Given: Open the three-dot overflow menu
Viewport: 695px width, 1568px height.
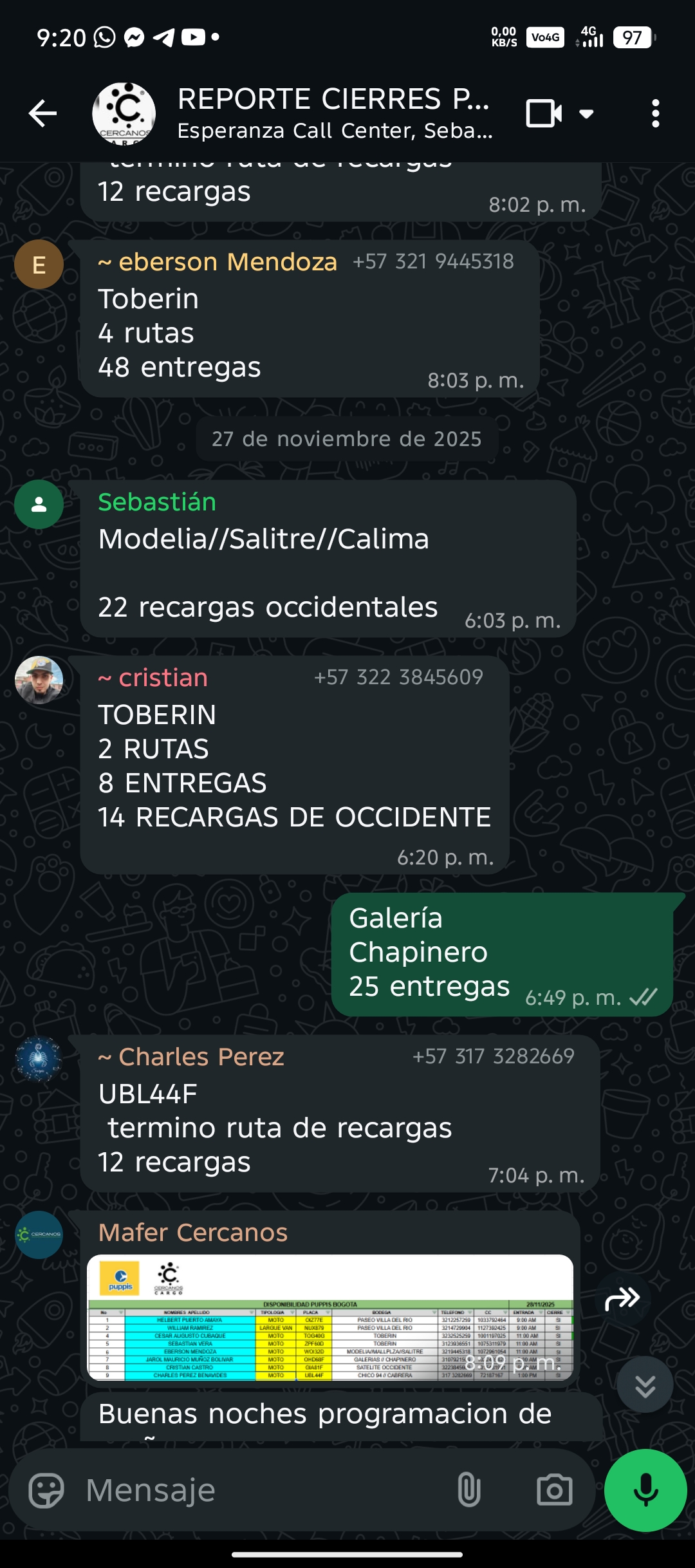Looking at the screenshot, I should 655,114.
